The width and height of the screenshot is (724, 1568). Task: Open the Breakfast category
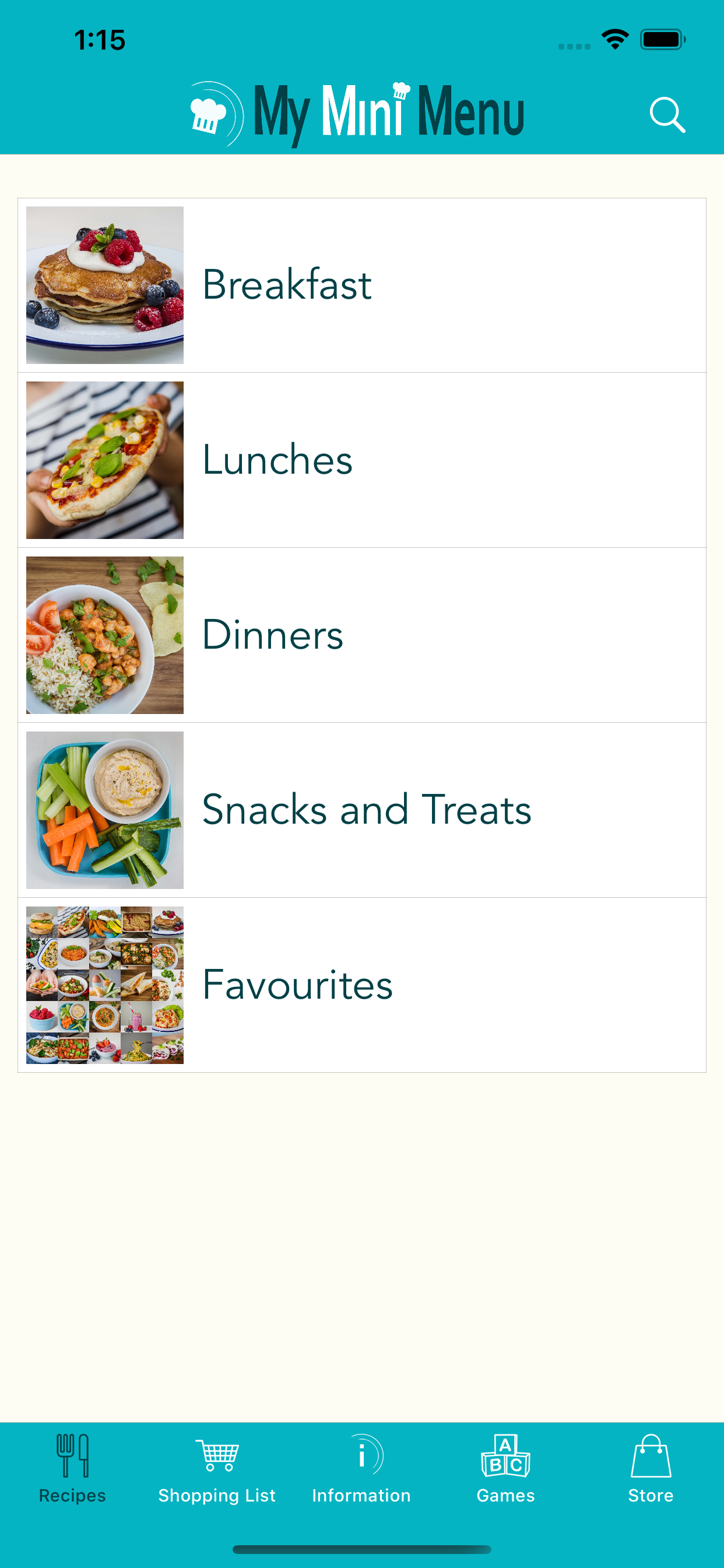(x=362, y=283)
